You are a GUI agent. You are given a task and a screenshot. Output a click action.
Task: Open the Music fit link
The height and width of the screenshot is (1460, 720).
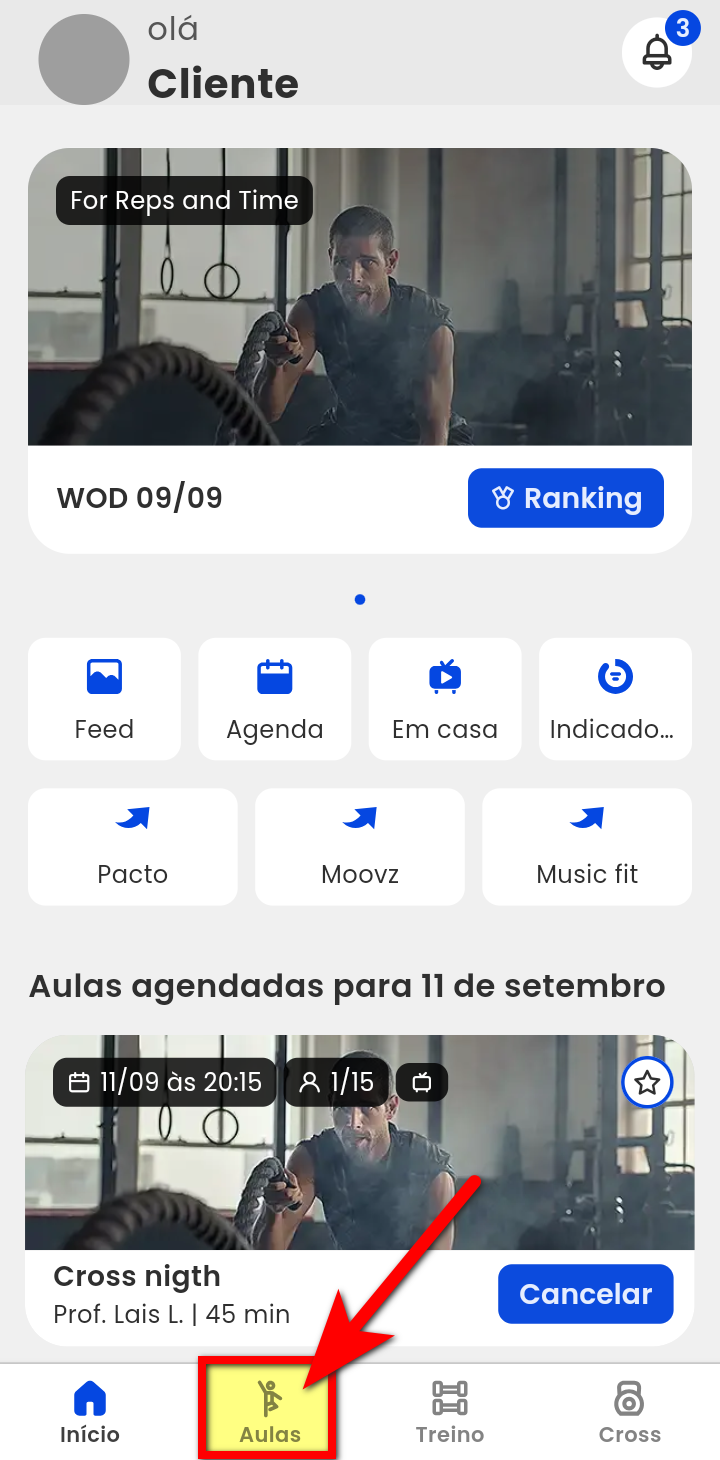pyautogui.click(x=587, y=846)
